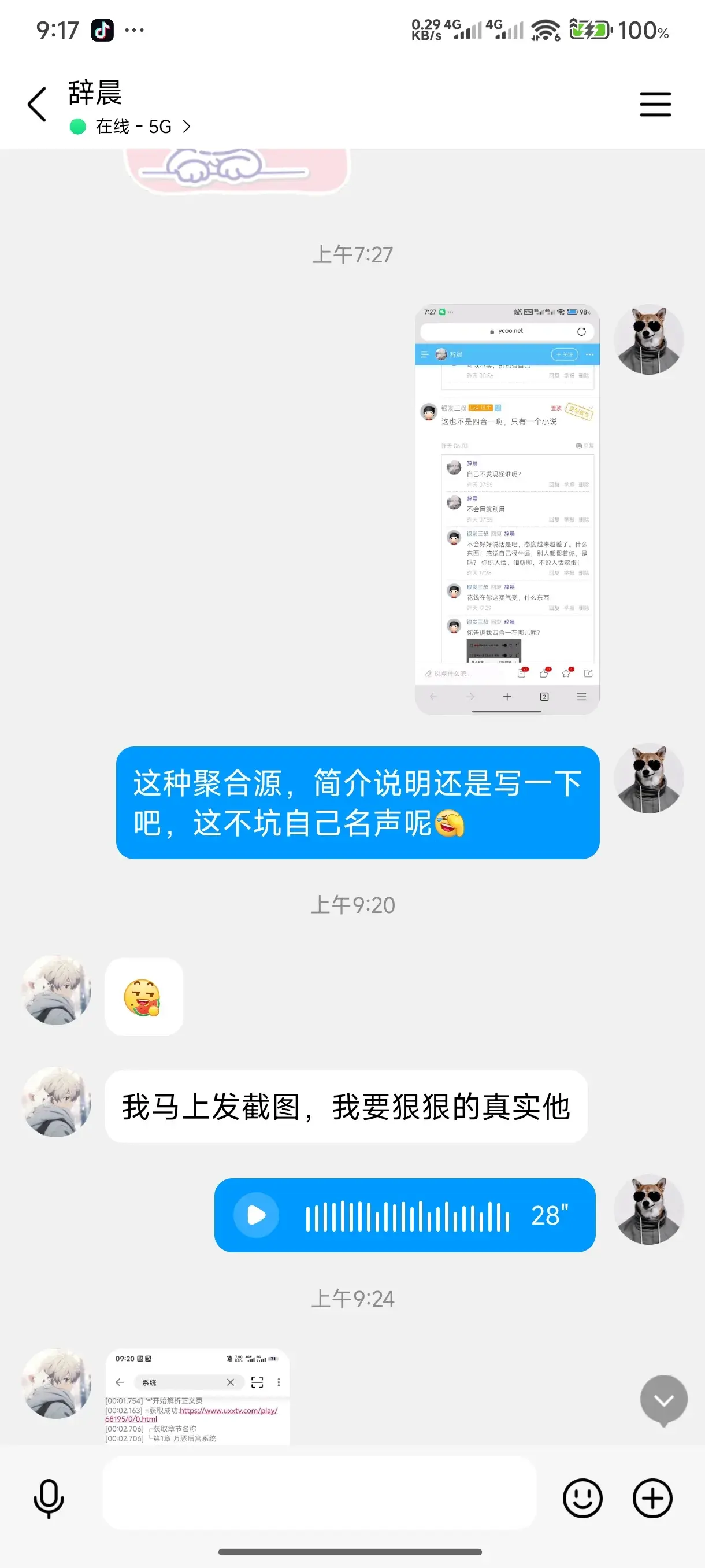Play the 28-second voice message

(257, 1215)
